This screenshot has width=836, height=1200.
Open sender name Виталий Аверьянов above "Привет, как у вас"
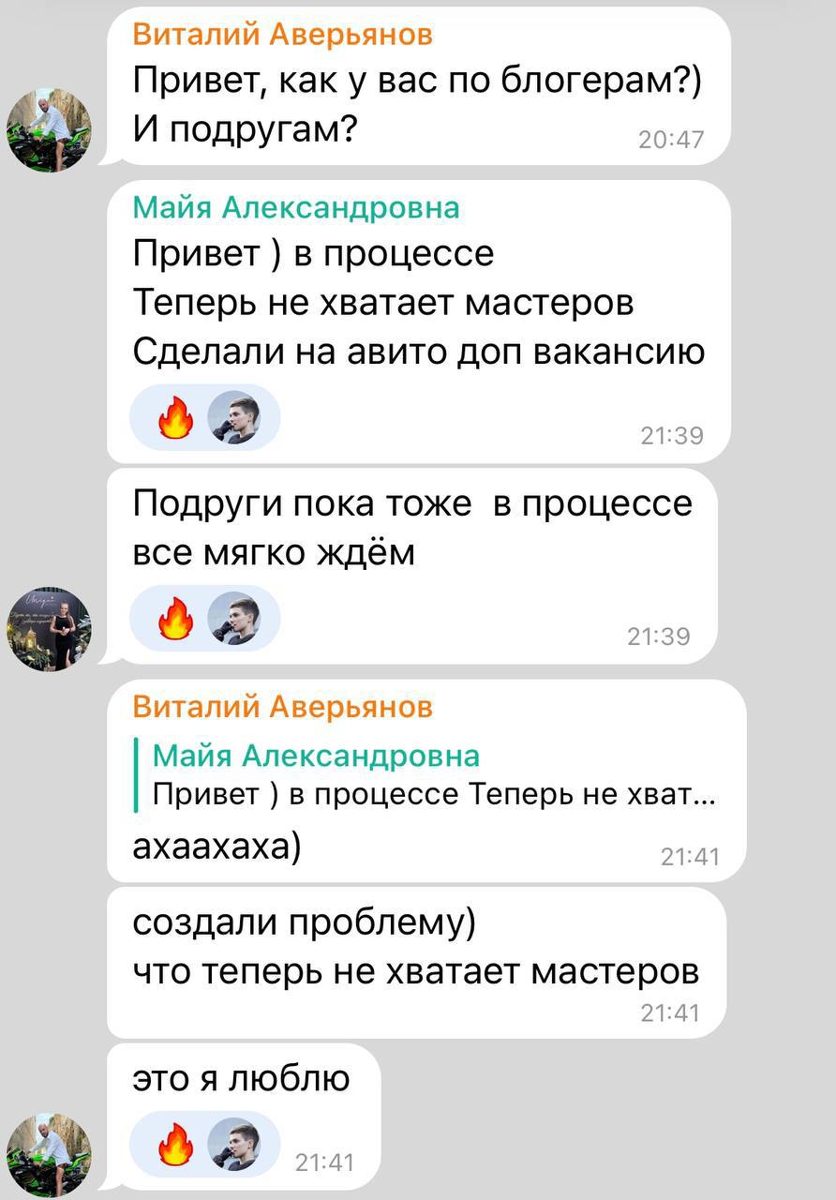(283, 36)
